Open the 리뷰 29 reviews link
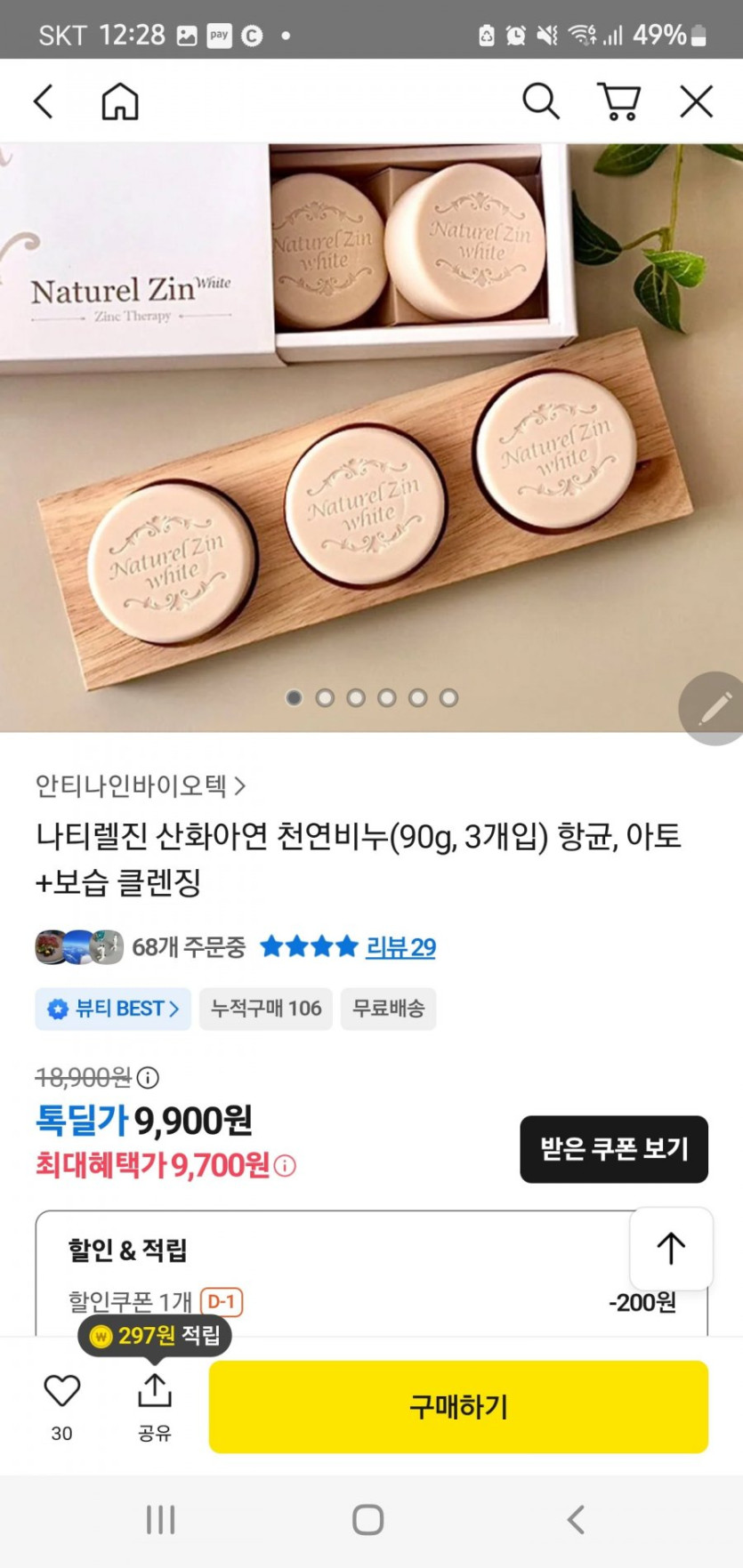The image size is (743, 1568). (x=400, y=947)
